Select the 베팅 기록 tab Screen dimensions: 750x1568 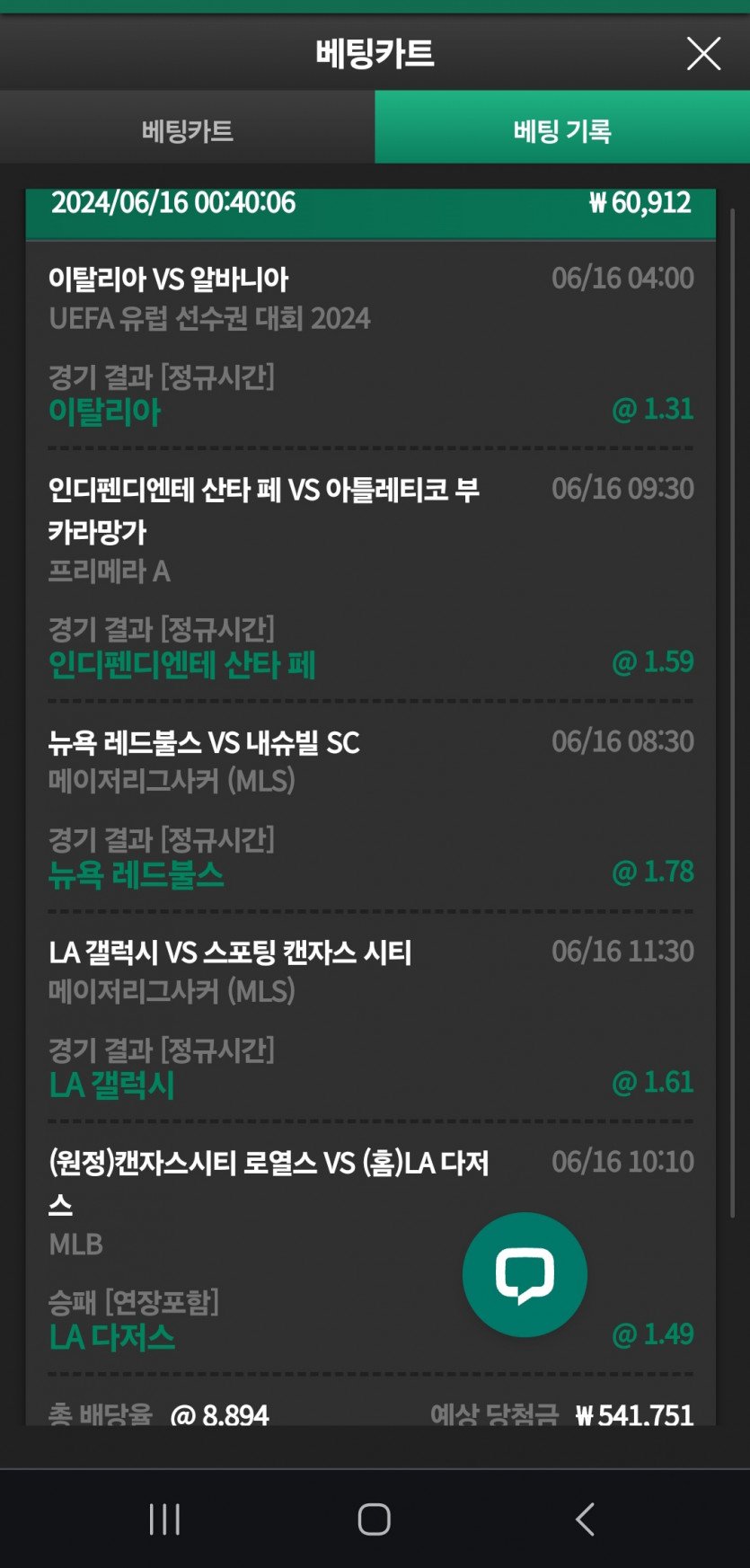point(562,131)
